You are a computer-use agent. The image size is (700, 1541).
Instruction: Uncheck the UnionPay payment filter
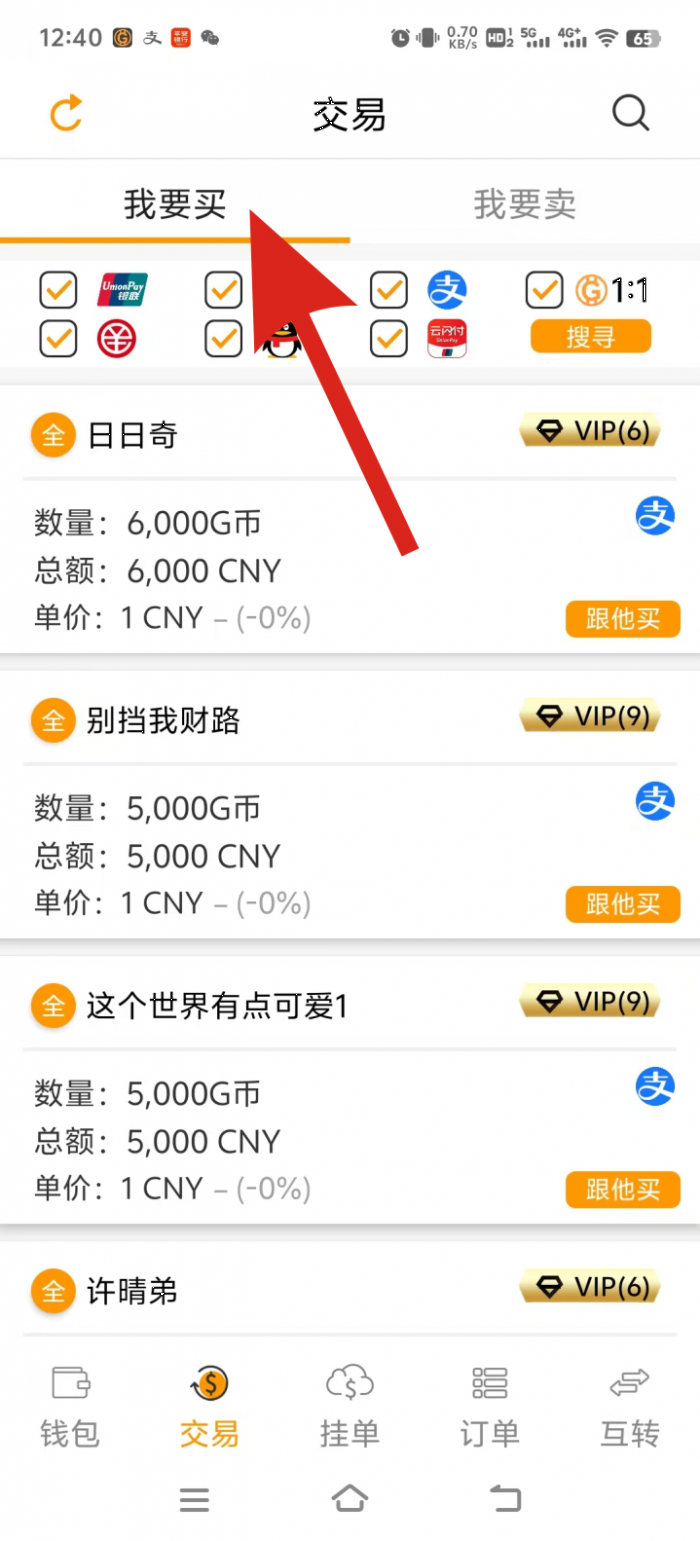(58, 291)
